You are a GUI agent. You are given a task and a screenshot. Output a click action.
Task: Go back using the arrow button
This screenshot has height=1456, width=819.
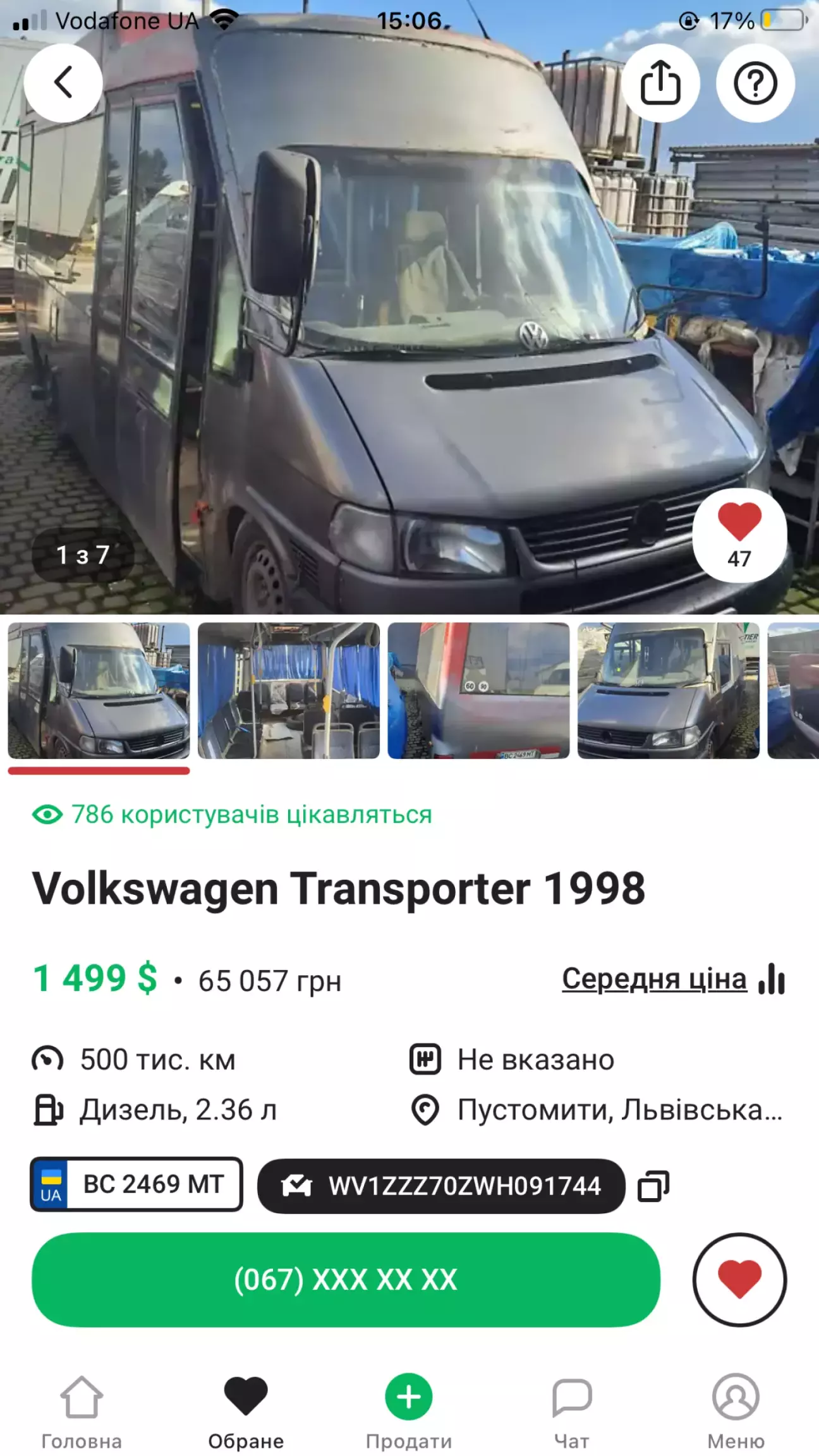point(63,83)
